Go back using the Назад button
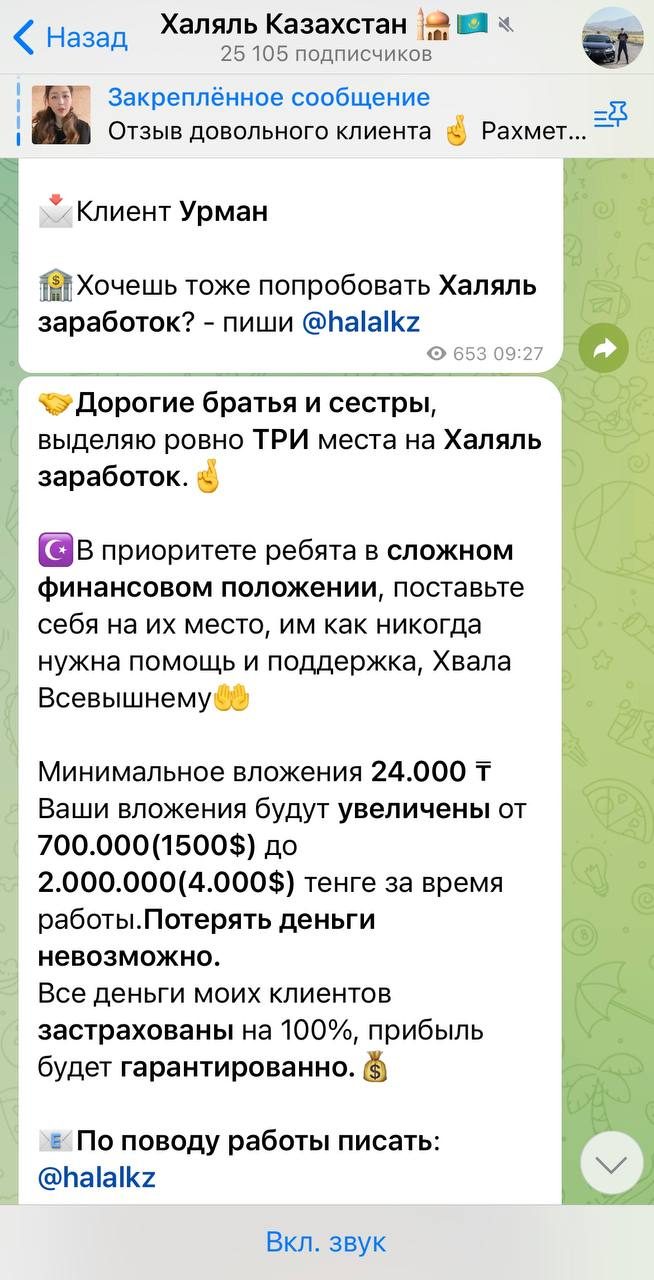654x1280 pixels. (70, 38)
